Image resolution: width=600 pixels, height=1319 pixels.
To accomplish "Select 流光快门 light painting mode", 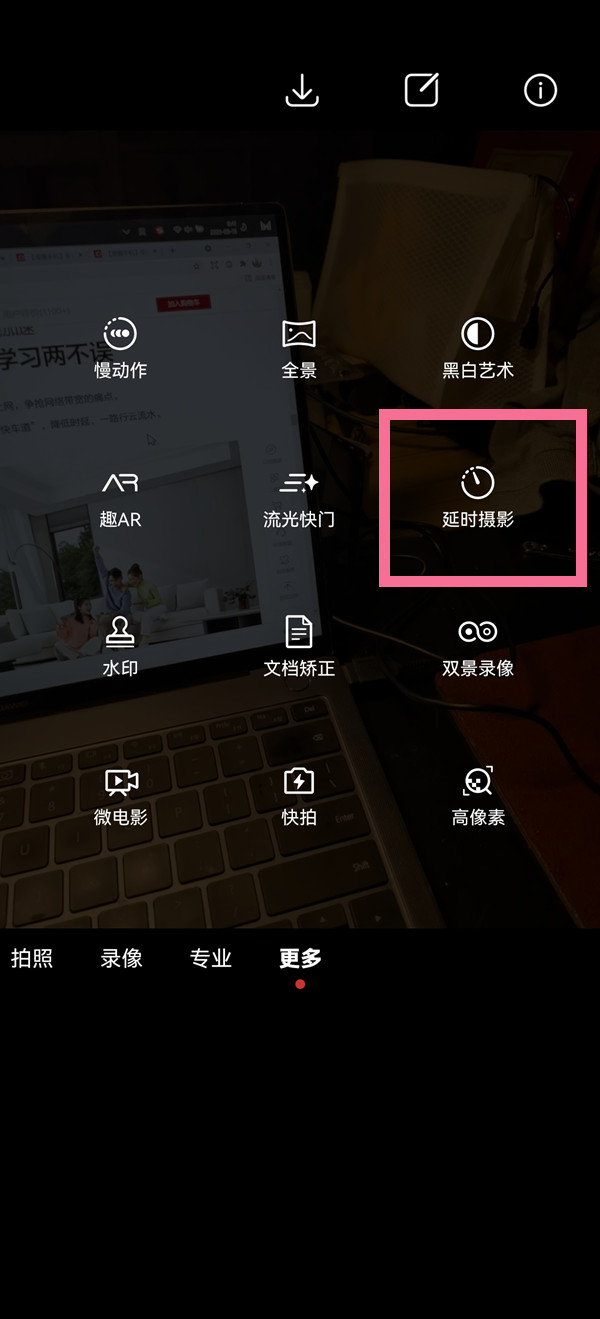I will (x=299, y=498).
